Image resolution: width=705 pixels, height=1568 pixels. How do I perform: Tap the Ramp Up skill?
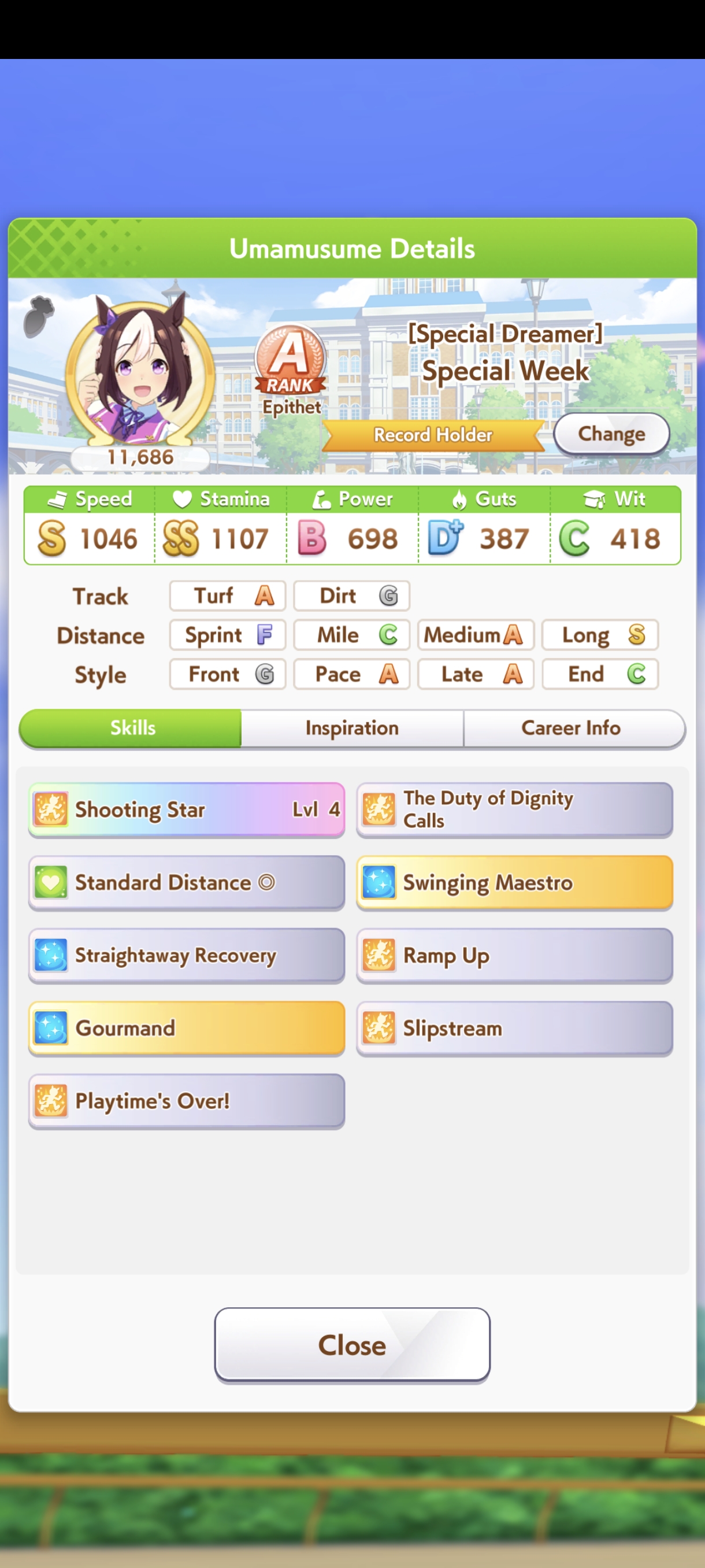click(515, 956)
